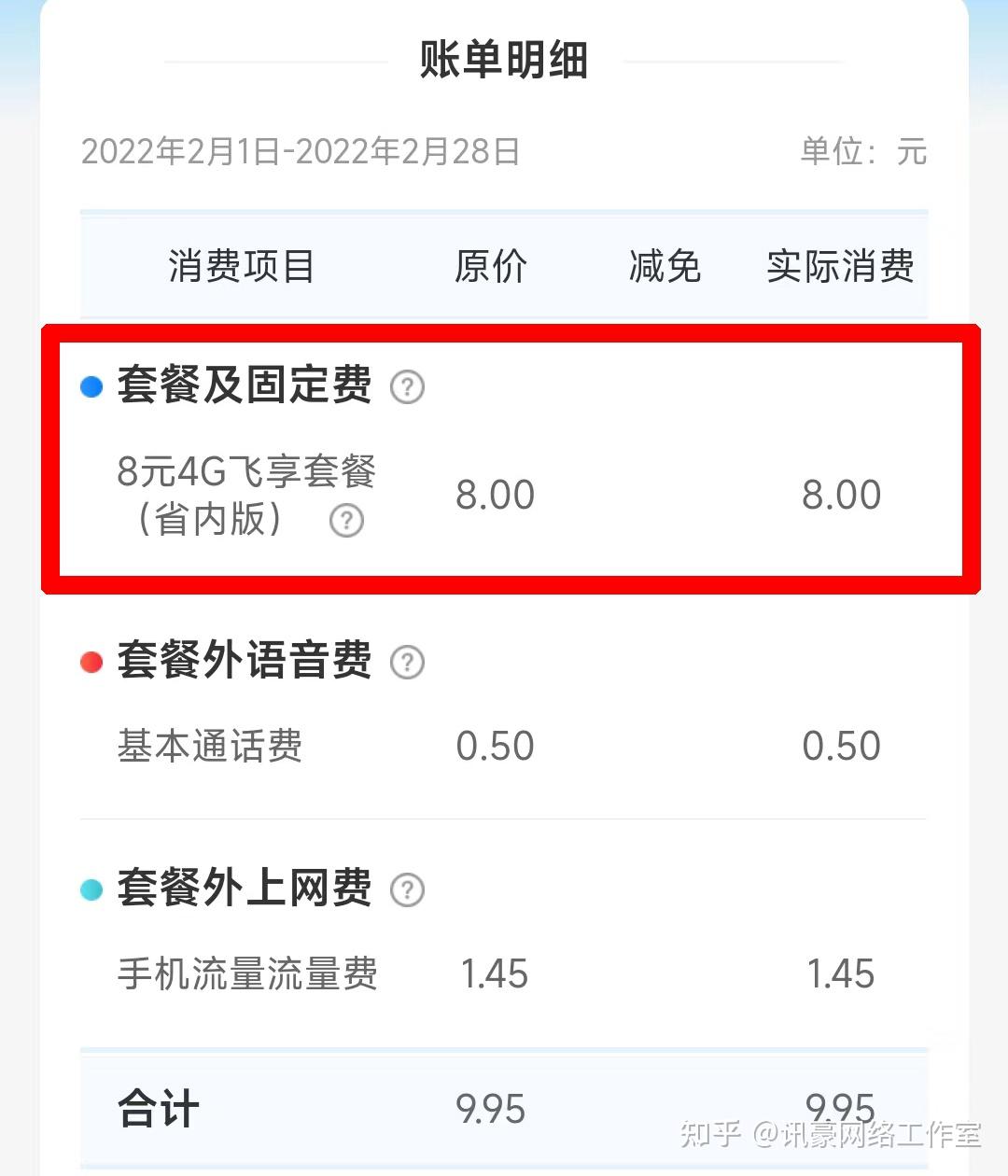
Task: Click the 基本通话费 line item
Action: tap(208, 745)
